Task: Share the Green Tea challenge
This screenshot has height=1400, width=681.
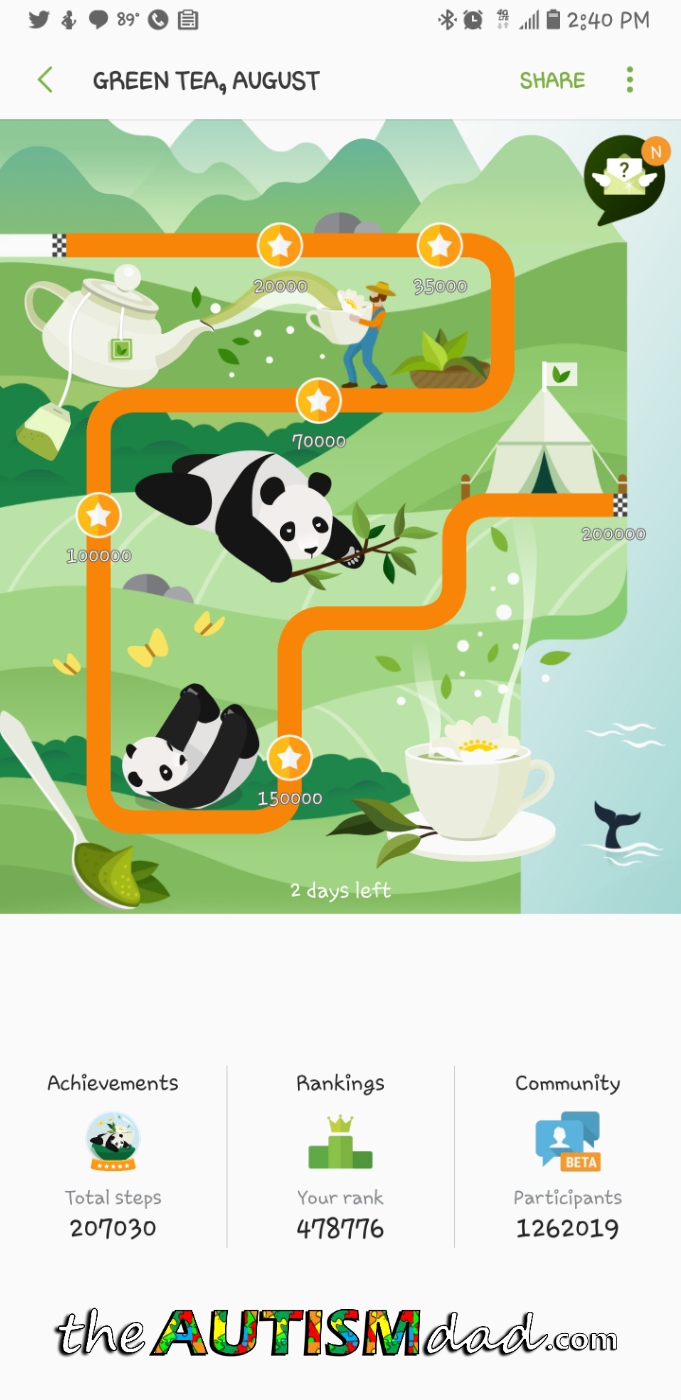Action: [552, 81]
